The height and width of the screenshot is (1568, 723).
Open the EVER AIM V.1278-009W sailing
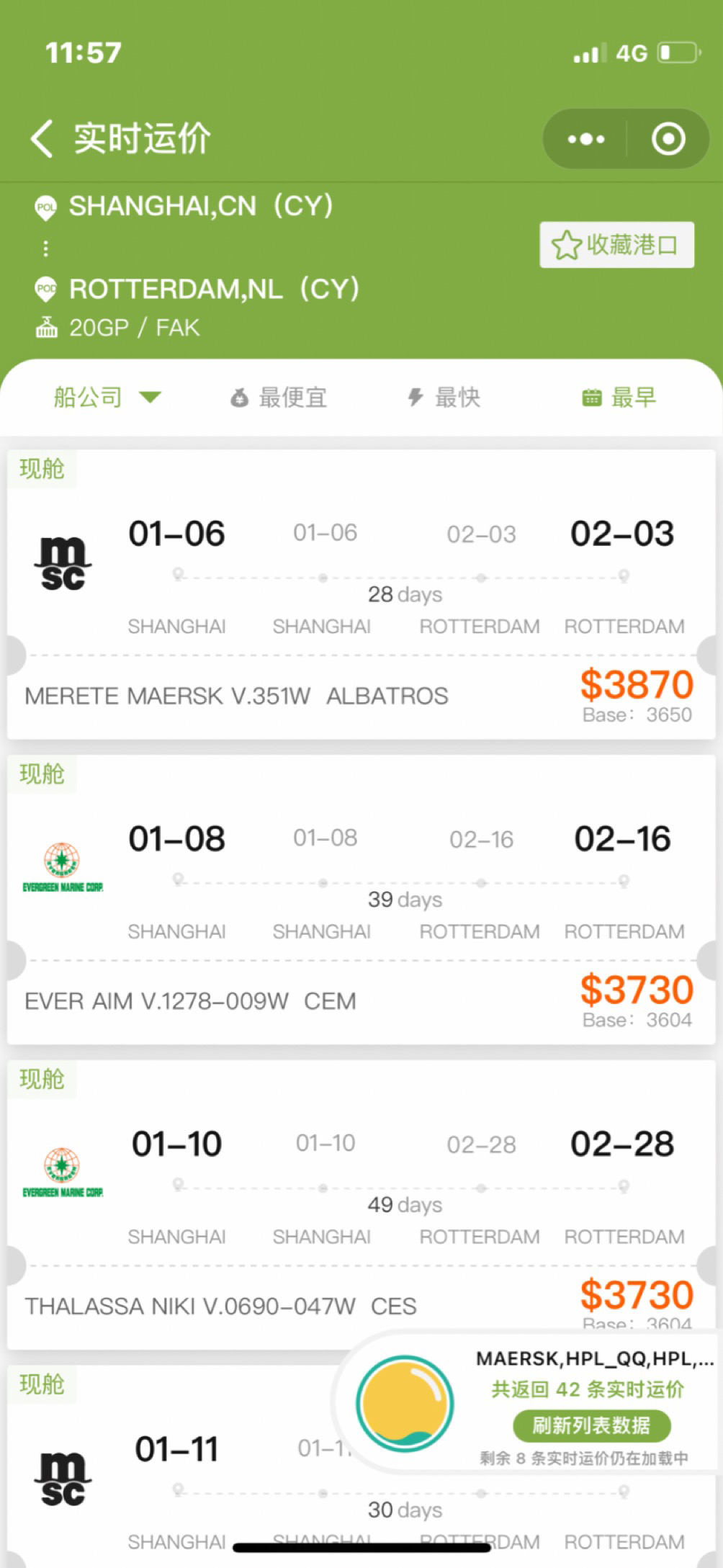pos(361,900)
